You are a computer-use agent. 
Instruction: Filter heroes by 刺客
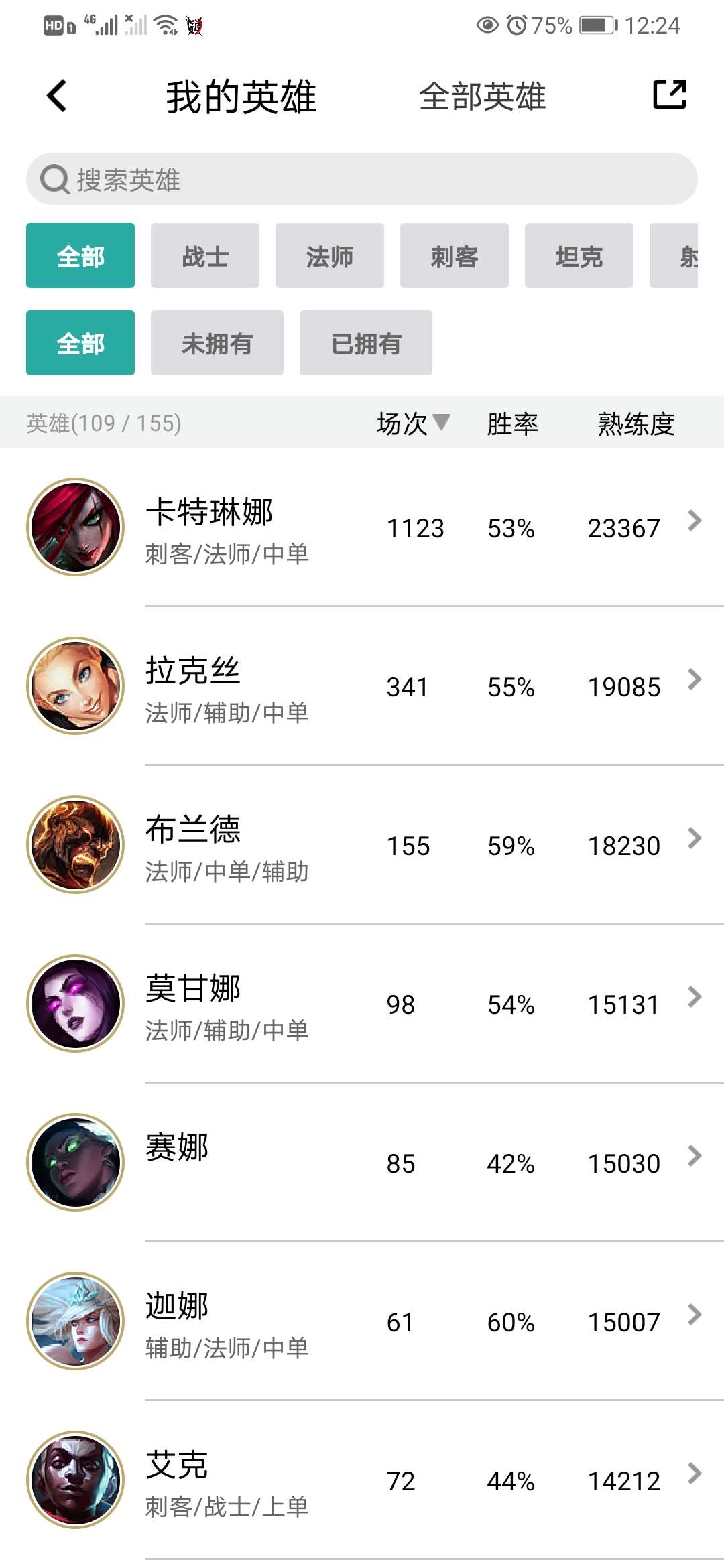coord(455,256)
